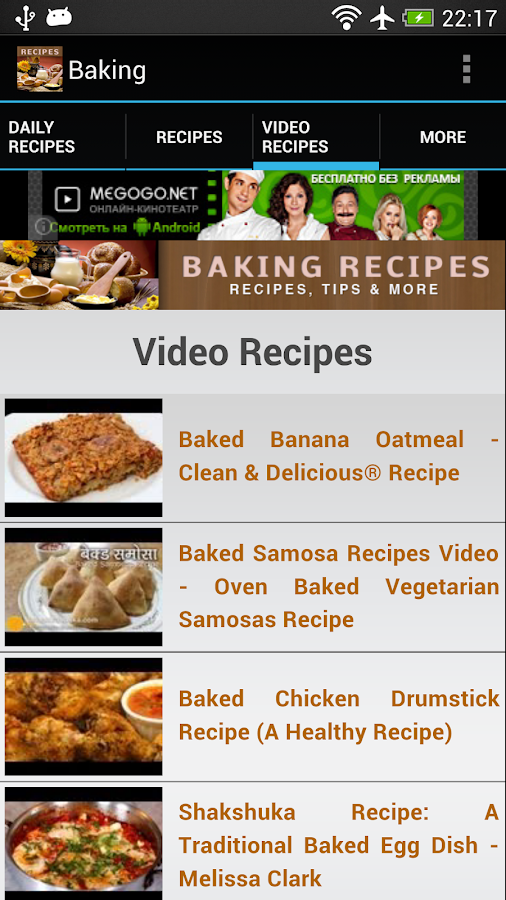Open the Shakshuka Recipe by Melissa Clark
The height and width of the screenshot is (900, 506).
coord(253,841)
